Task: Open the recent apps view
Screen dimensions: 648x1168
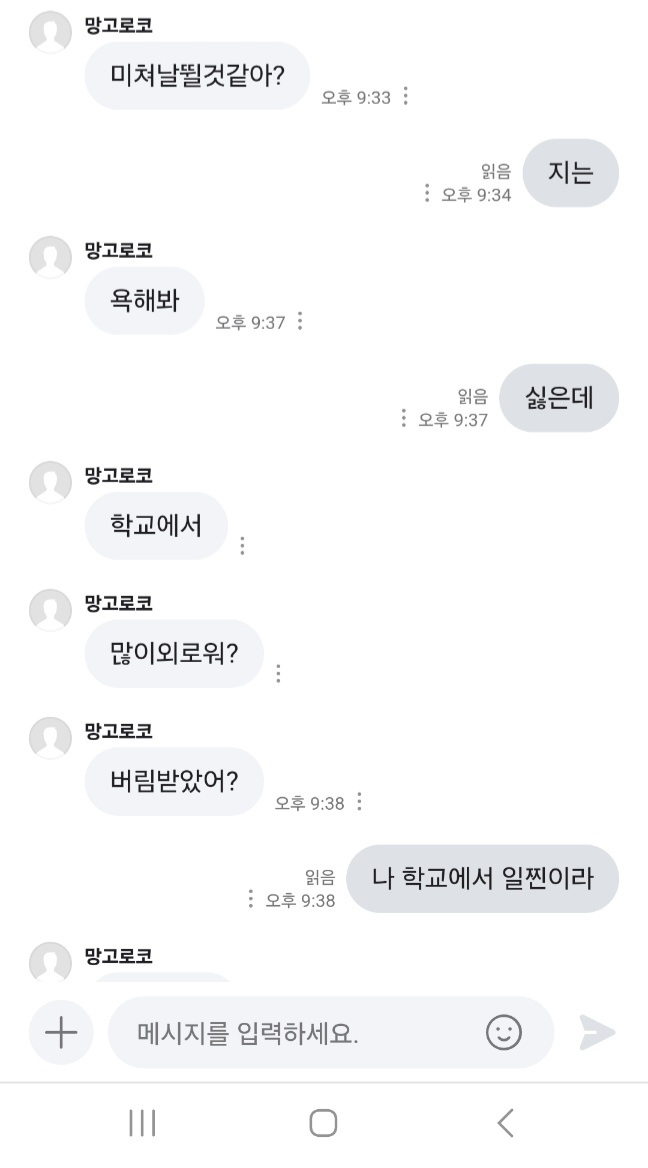Action: point(142,1123)
